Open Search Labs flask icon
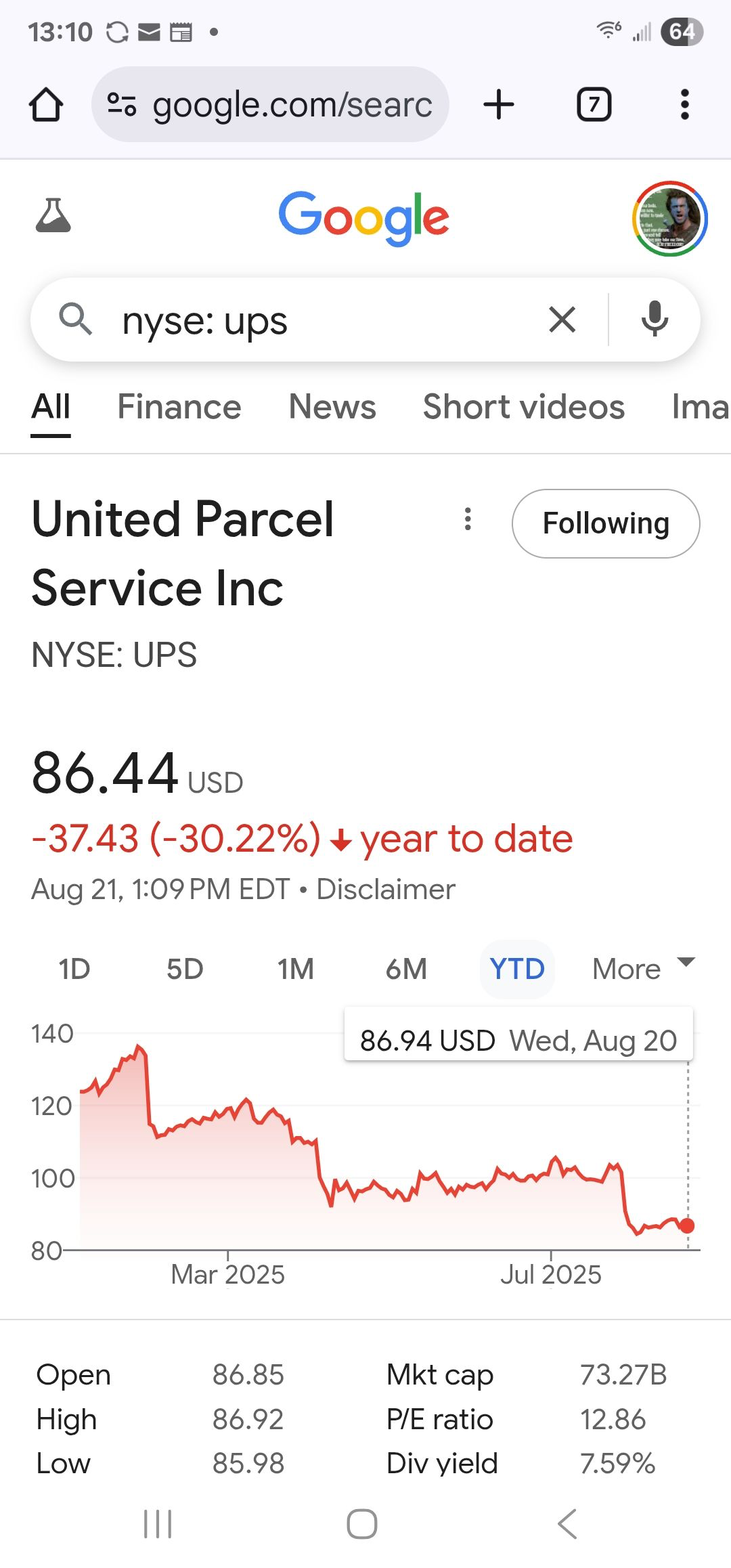Image resolution: width=731 pixels, height=1568 pixels. coord(53,216)
